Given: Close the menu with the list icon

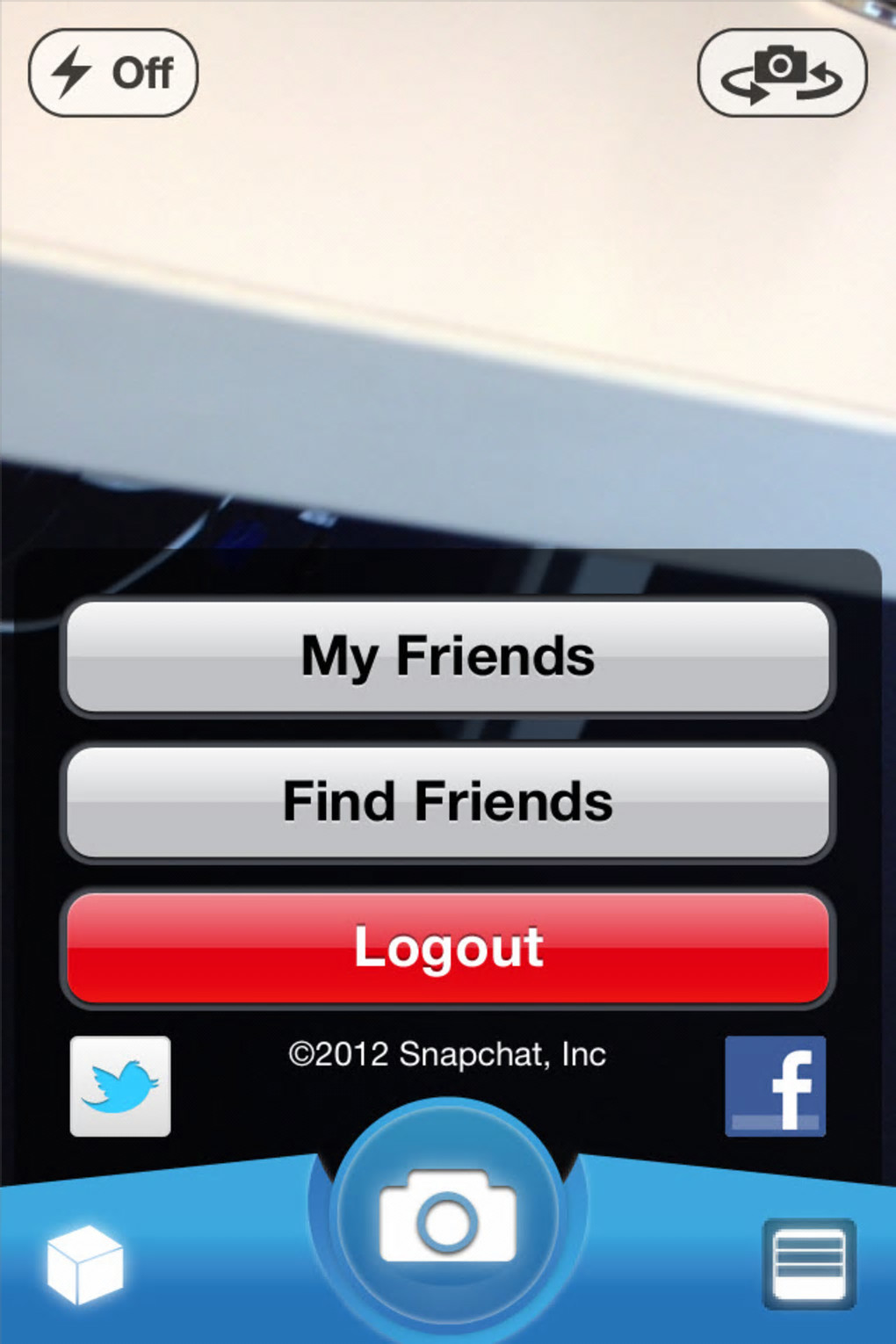Looking at the screenshot, I should pyautogui.click(x=809, y=1264).
